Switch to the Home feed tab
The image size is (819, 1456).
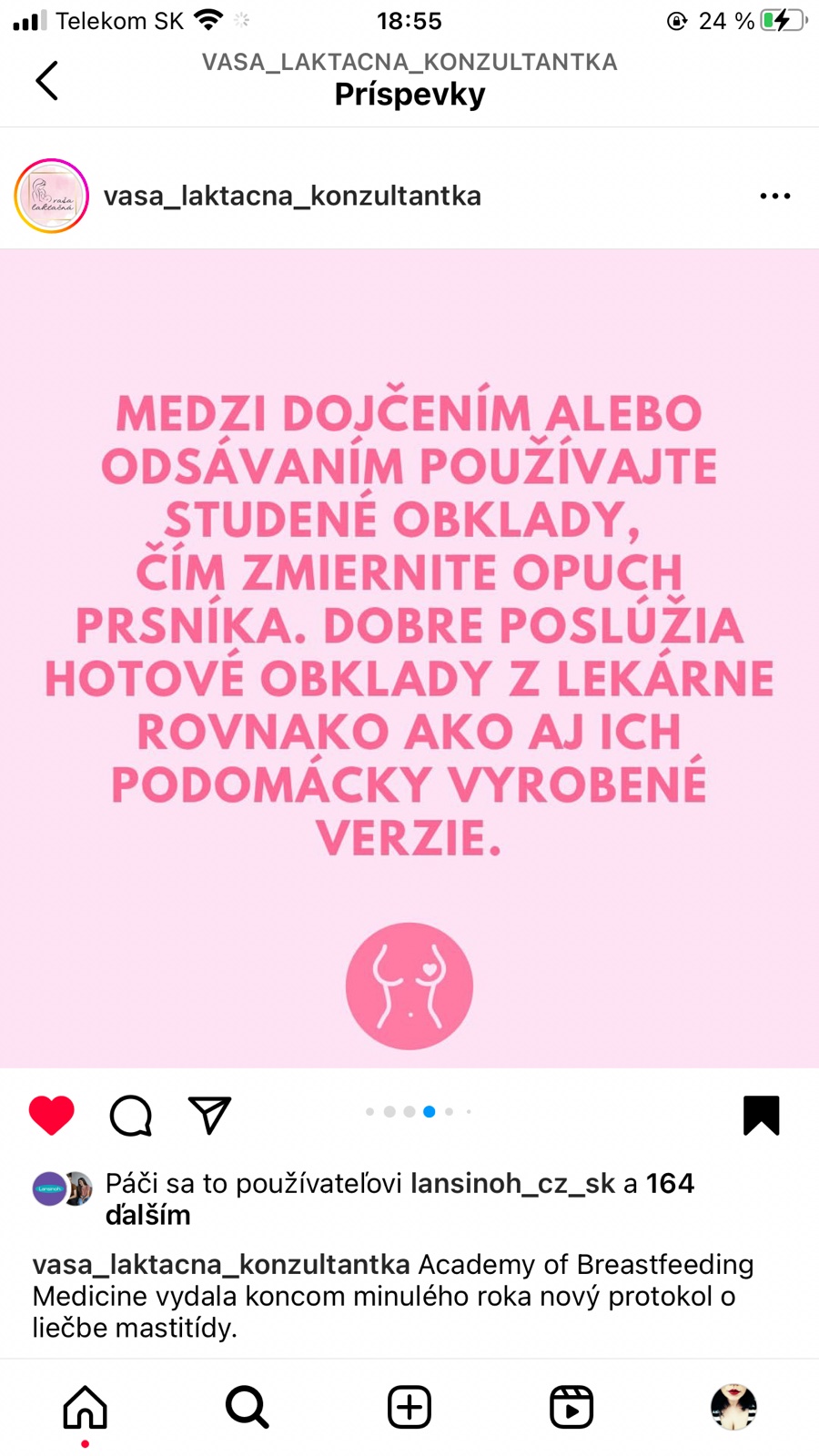pos(86,1407)
